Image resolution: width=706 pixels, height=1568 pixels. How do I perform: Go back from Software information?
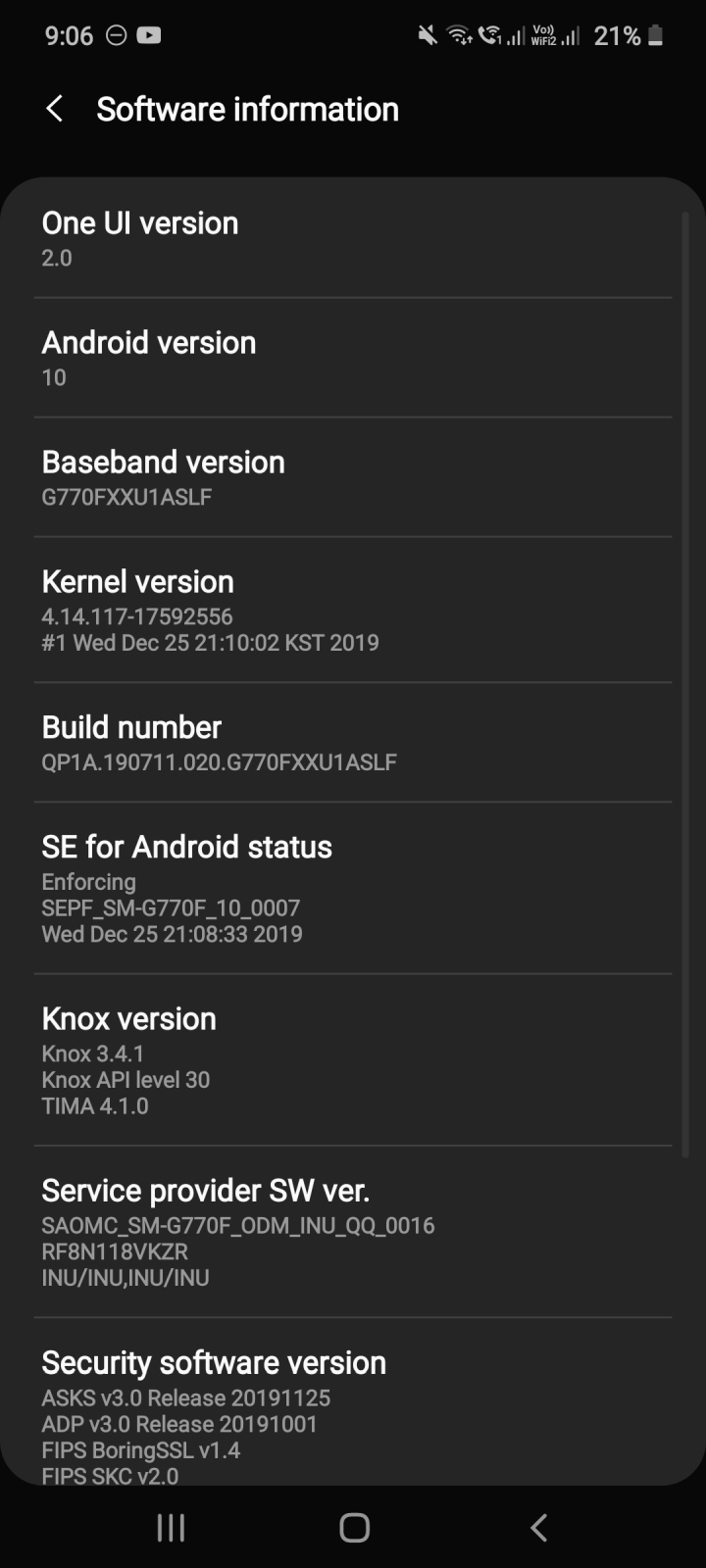(x=55, y=109)
